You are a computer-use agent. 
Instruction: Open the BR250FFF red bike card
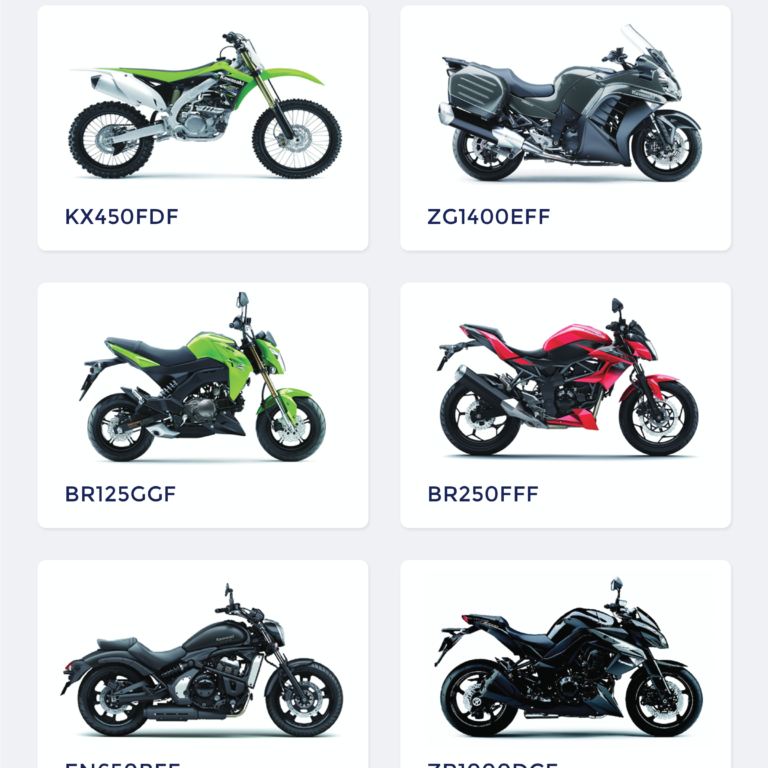click(x=565, y=404)
